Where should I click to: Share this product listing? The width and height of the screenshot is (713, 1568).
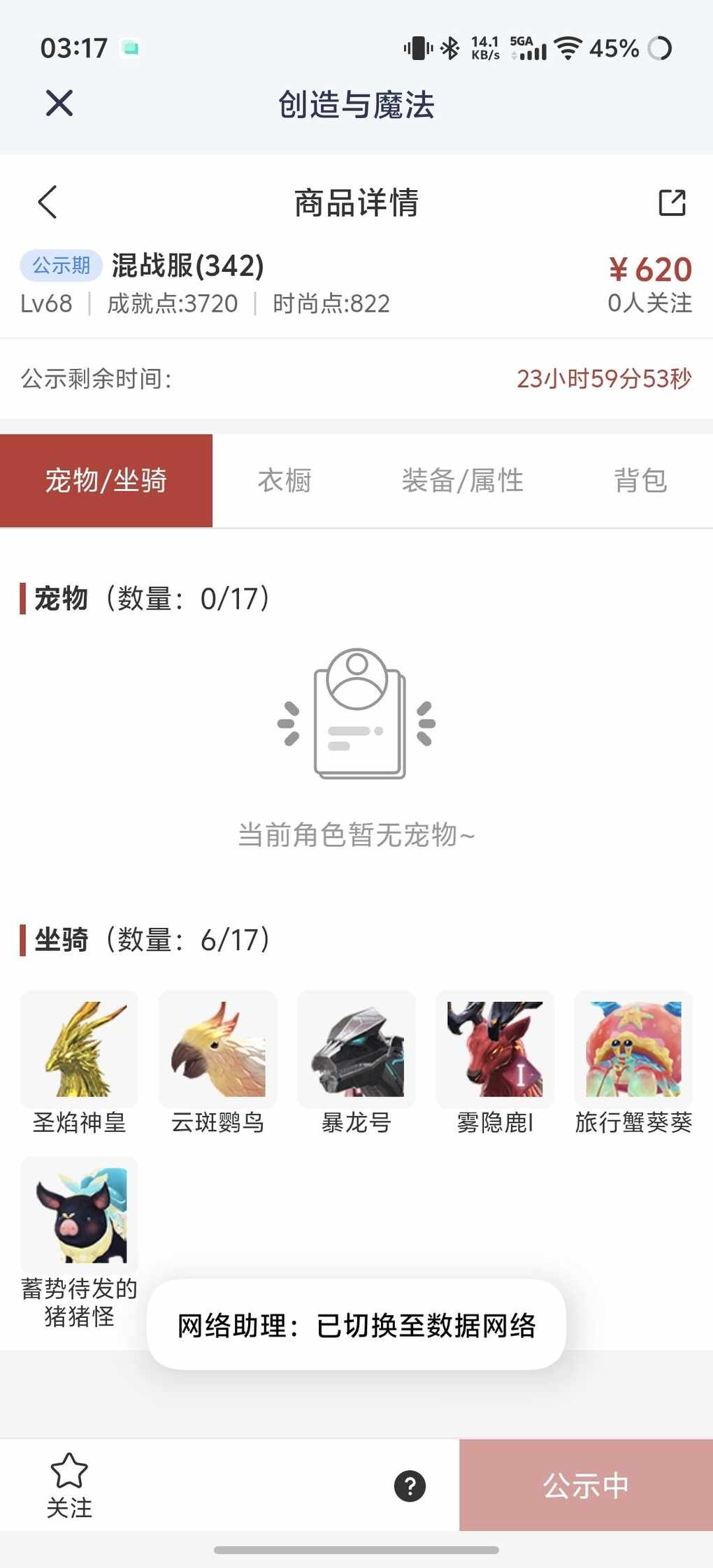click(x=672, y=203)
